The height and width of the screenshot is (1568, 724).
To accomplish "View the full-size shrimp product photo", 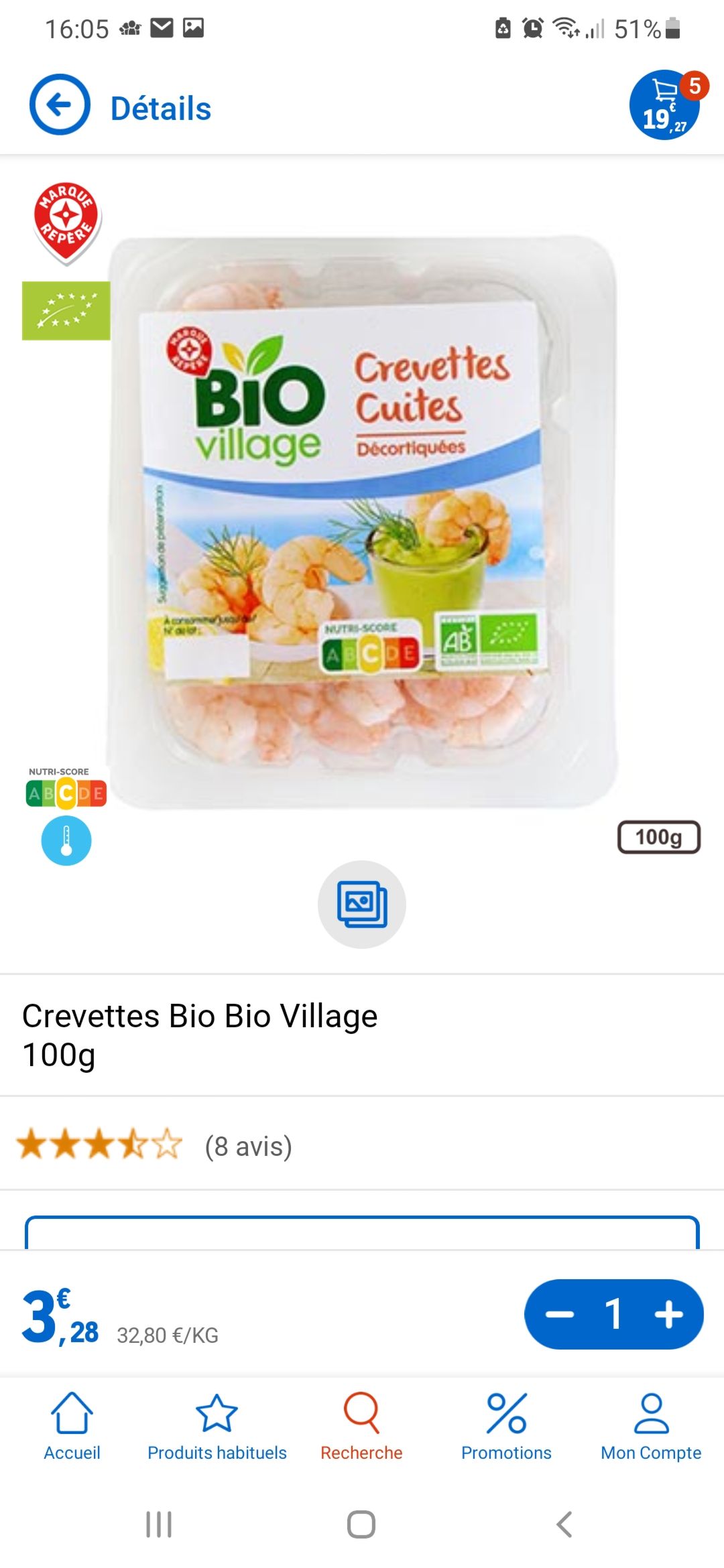I will [363, 523].
